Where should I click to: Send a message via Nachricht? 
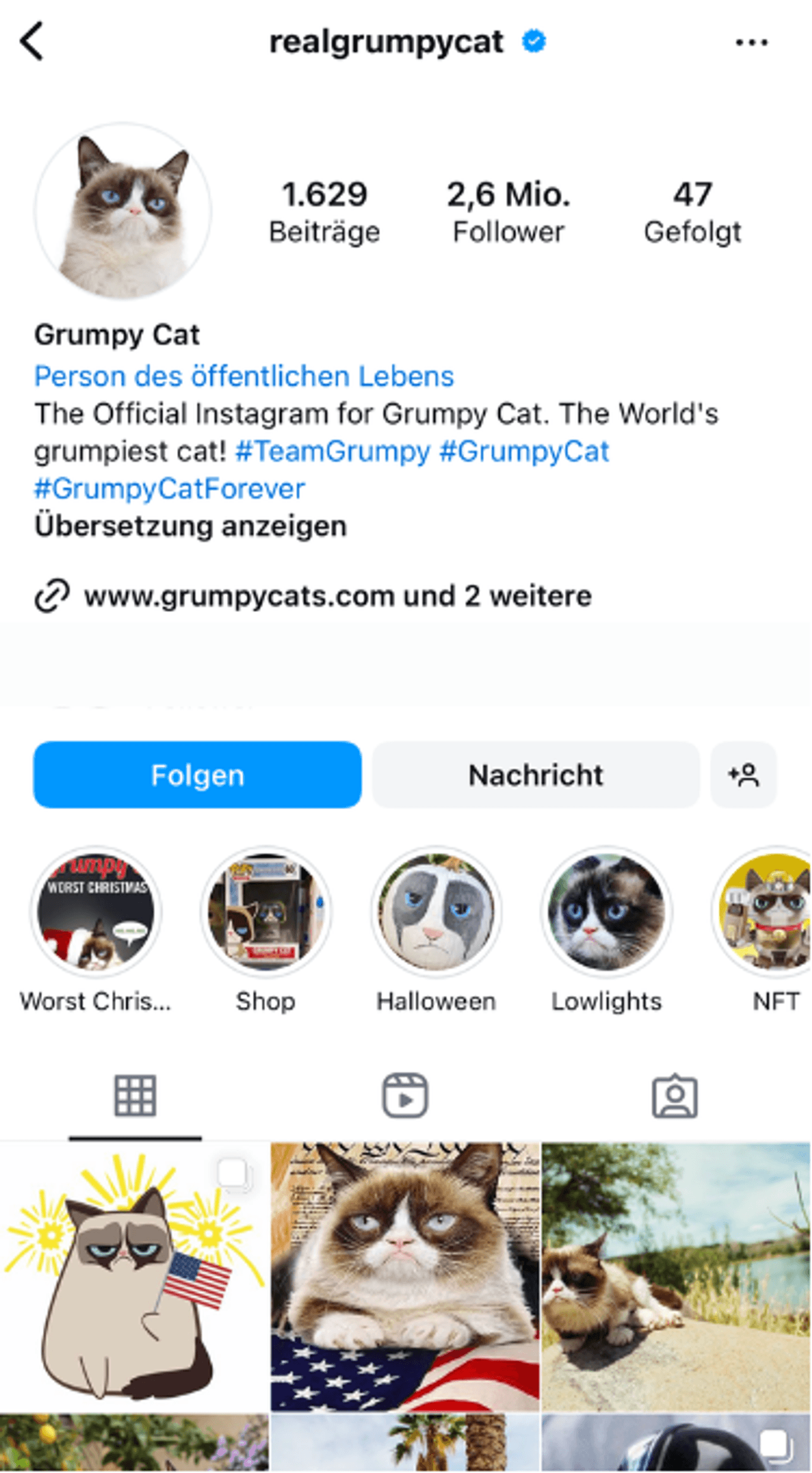[x=536, y=775]
